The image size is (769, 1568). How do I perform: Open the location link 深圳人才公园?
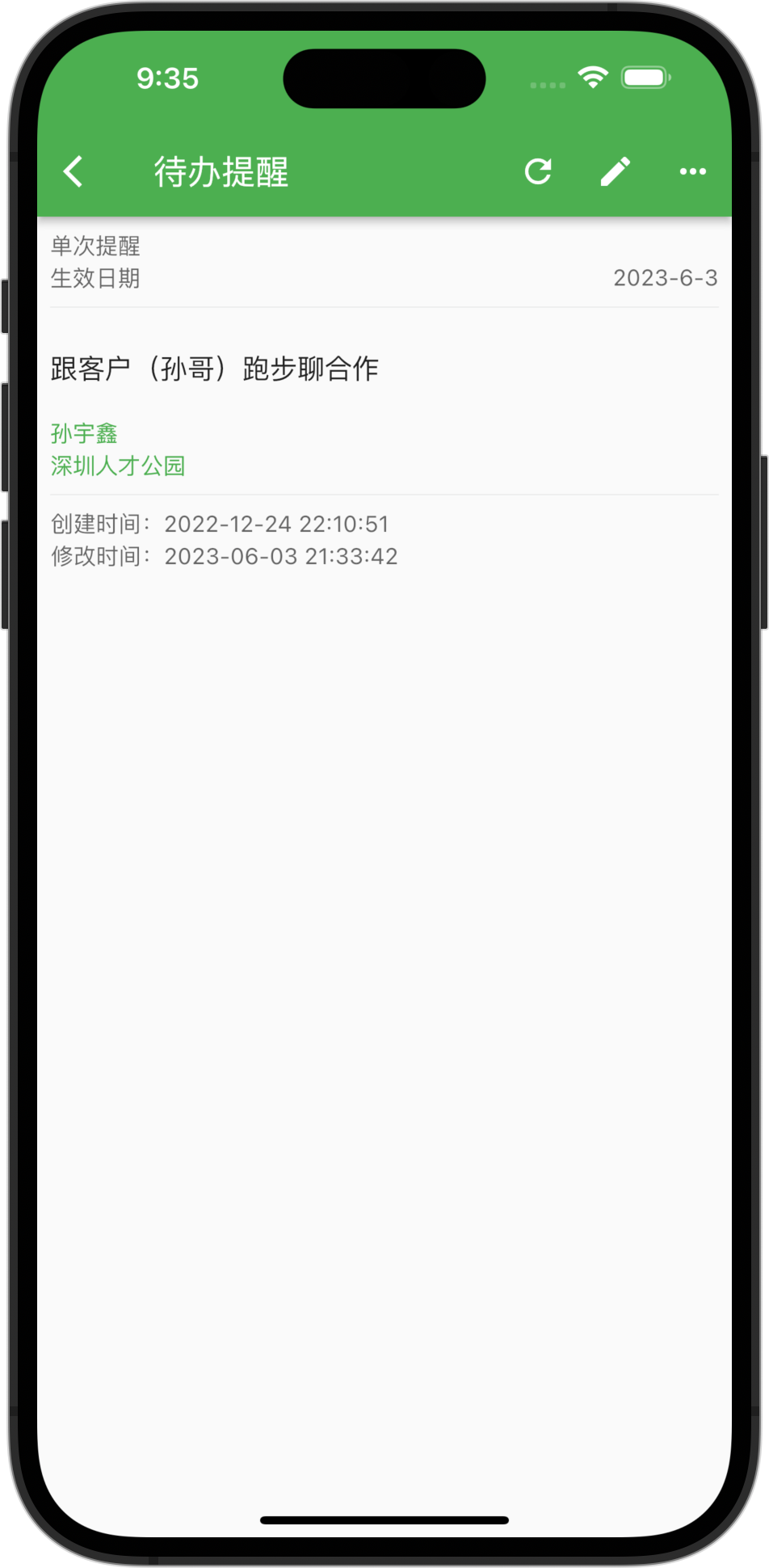118,466
